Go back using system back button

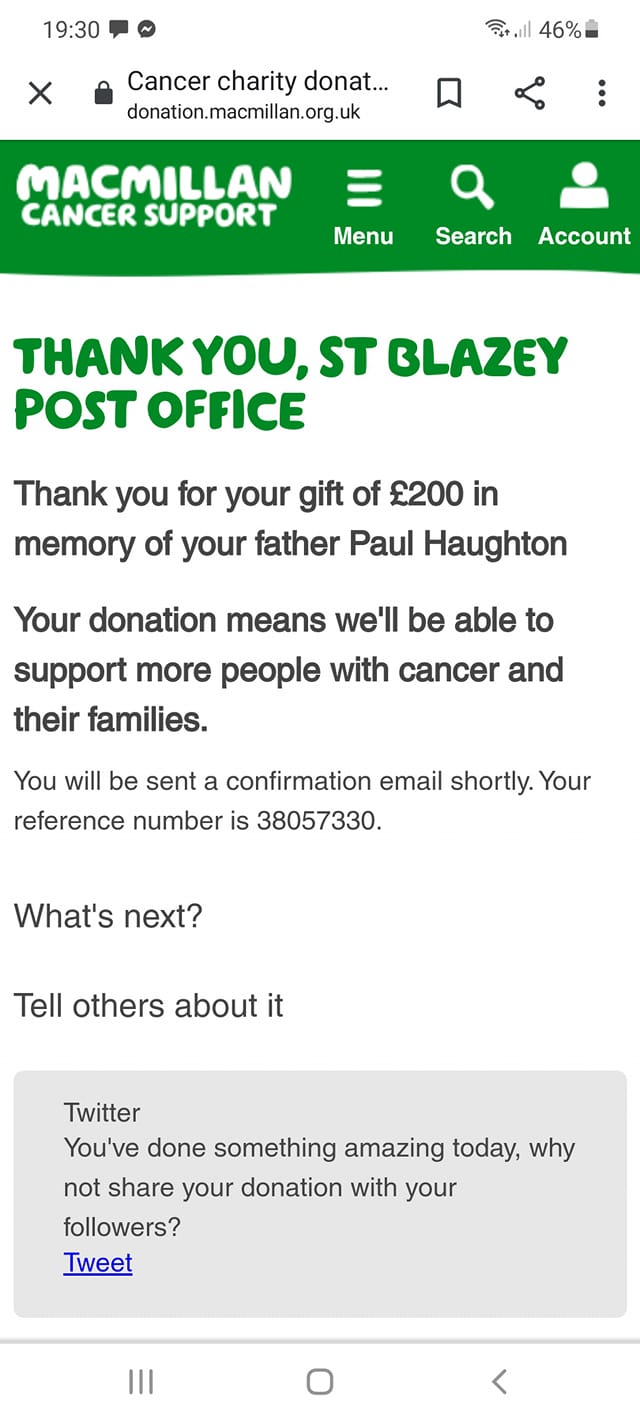[499, 1381]
